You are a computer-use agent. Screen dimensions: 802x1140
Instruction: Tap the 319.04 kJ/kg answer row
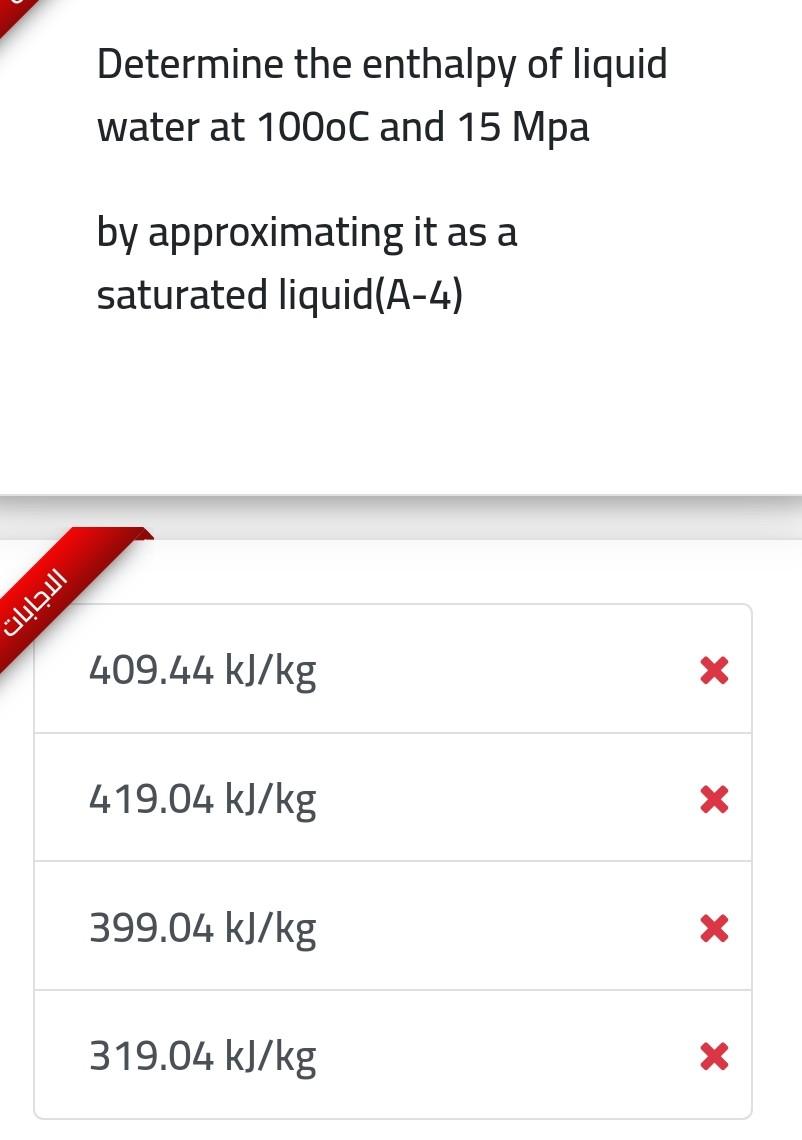[392, 1055]
